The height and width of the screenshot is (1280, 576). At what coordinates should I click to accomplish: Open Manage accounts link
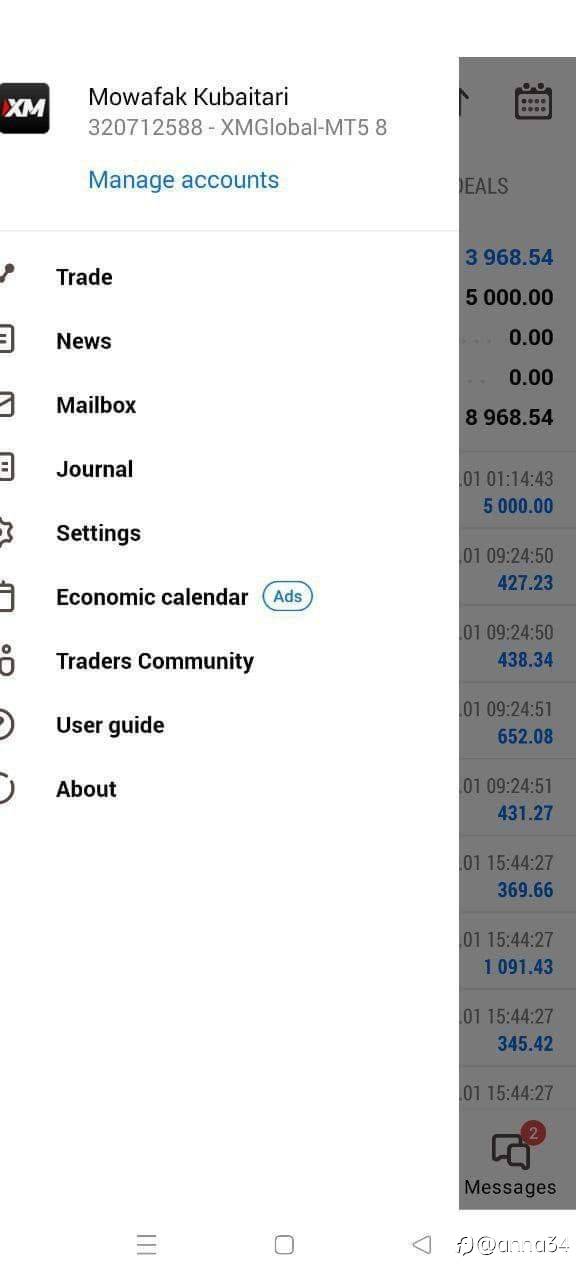(183, 180)
